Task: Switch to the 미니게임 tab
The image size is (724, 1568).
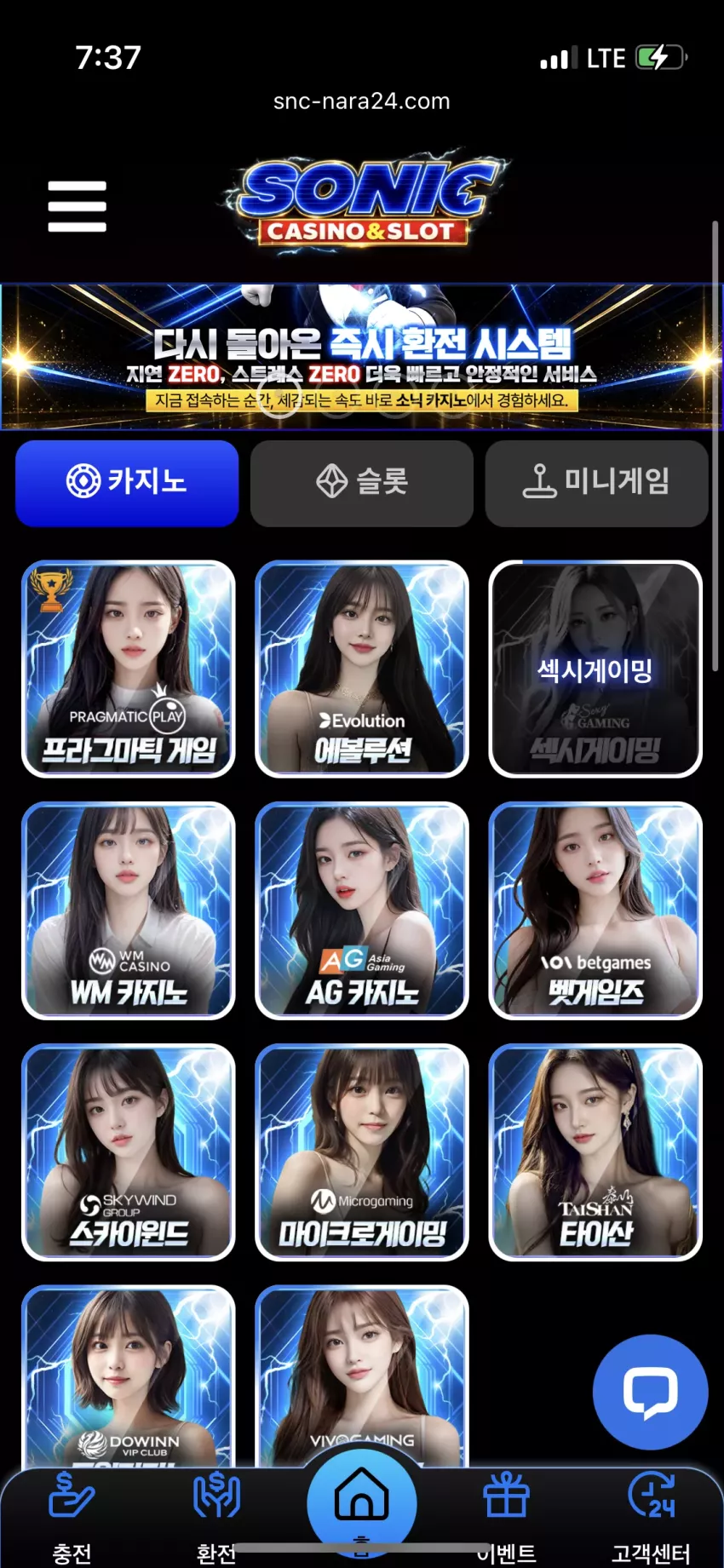Action: [x=596, y=483]
